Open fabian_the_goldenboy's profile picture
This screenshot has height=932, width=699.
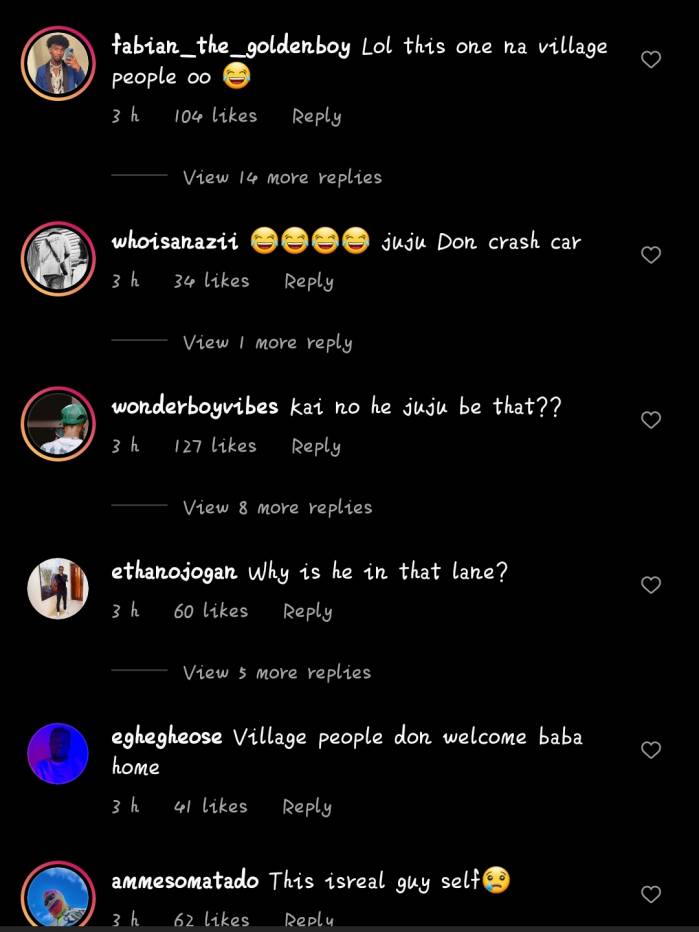[x=57, y=64]
